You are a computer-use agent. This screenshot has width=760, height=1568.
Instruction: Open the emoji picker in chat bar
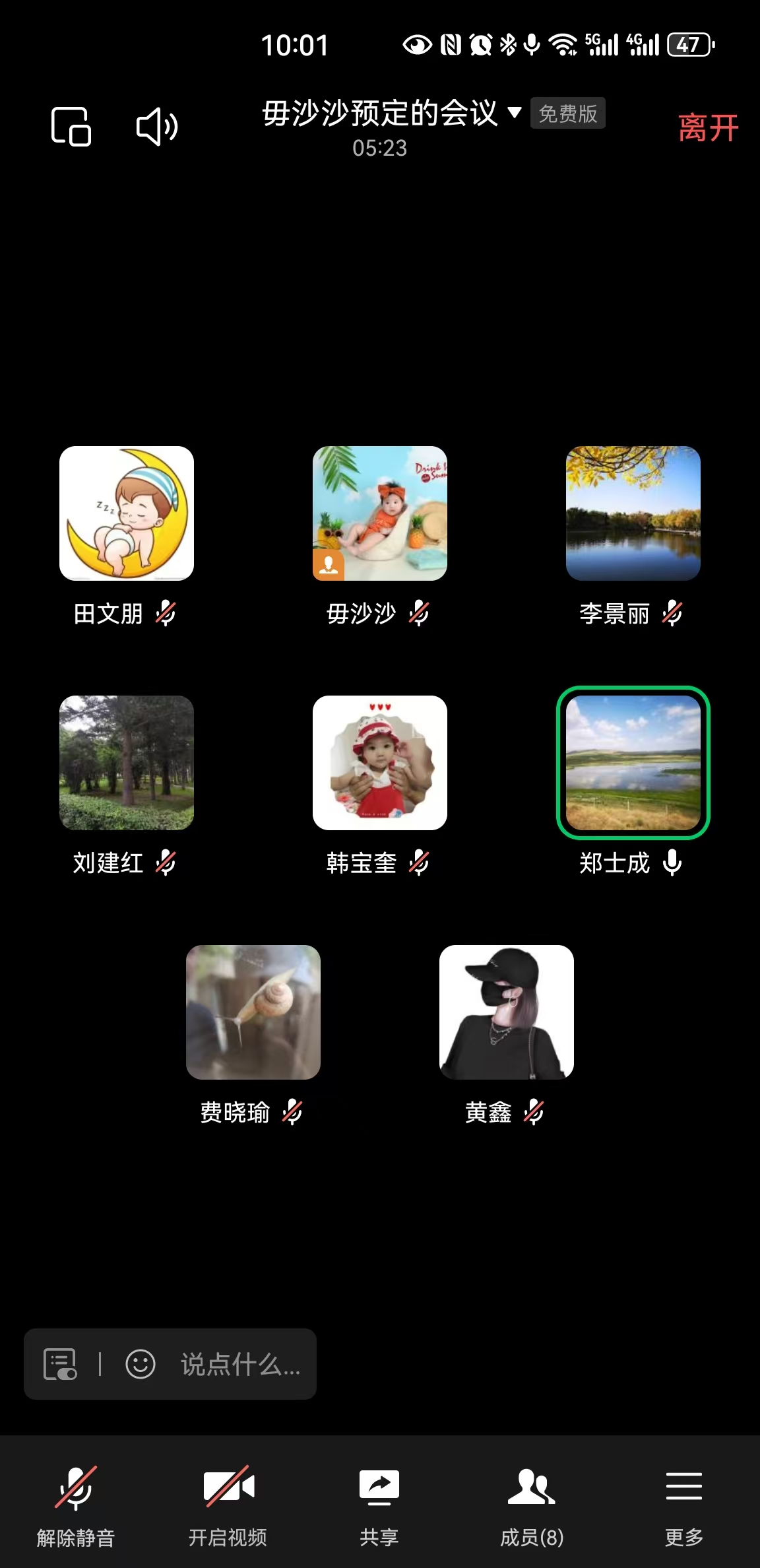[x=141, y=1364]
